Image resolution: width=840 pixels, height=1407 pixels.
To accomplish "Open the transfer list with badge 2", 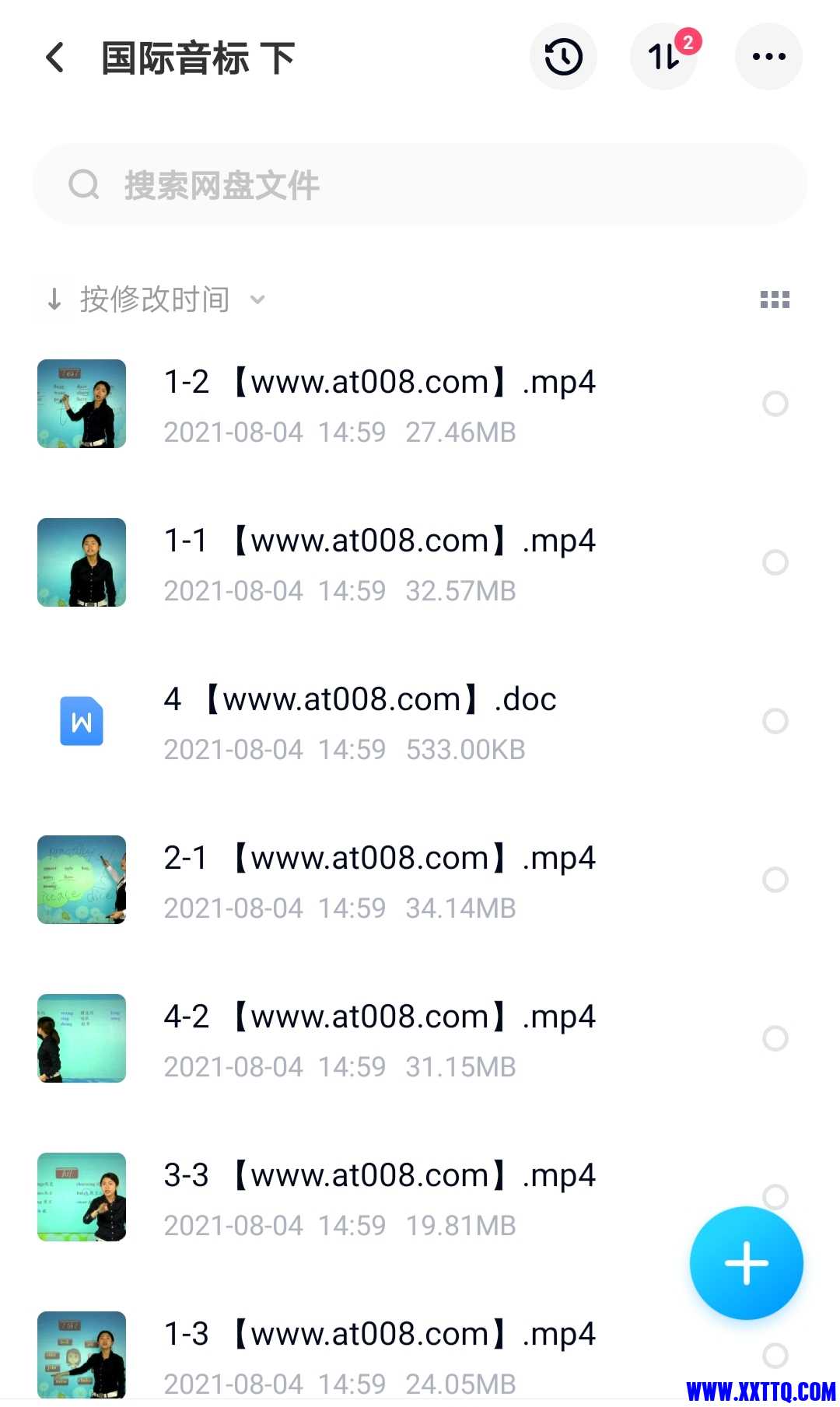I will 664,57.
